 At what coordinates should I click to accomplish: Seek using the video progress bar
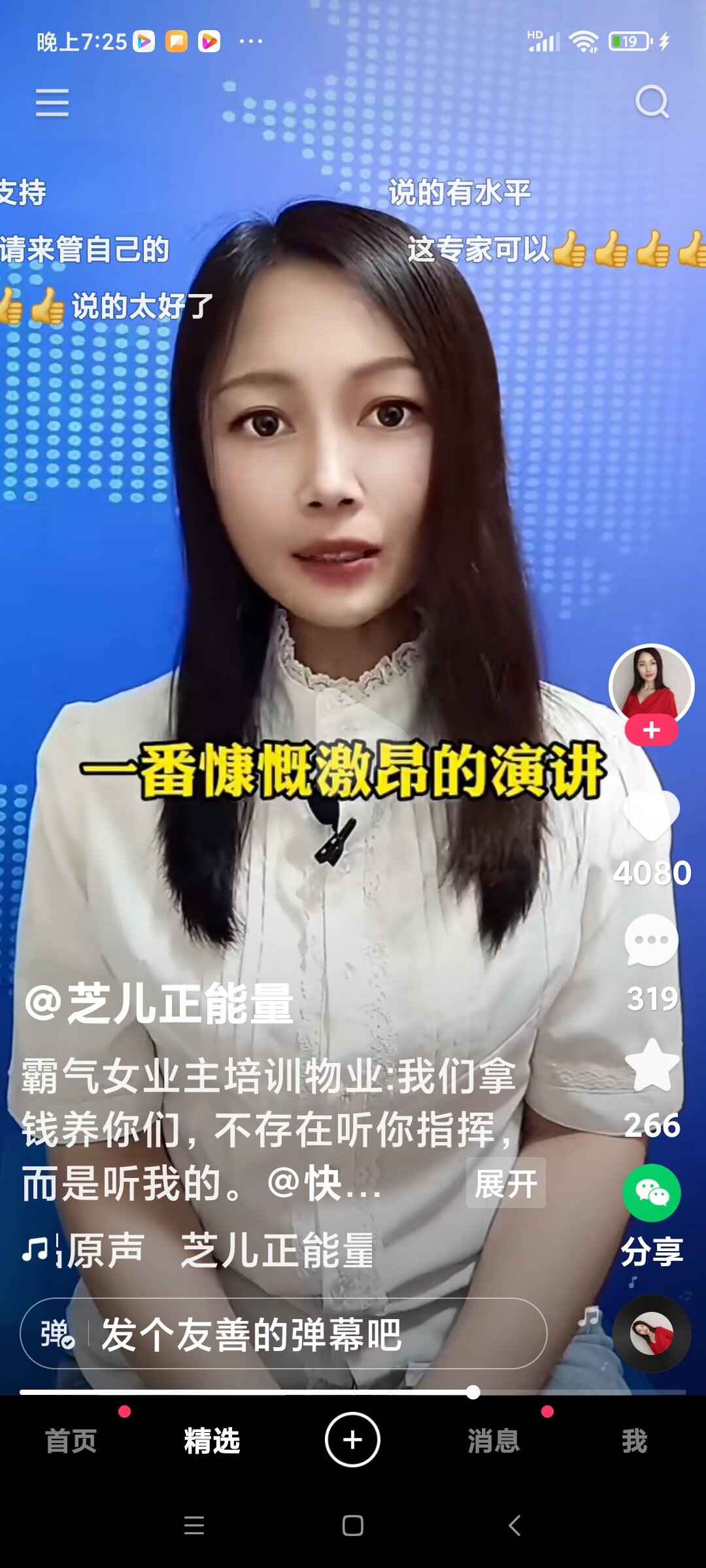(x=353, y=1392)
